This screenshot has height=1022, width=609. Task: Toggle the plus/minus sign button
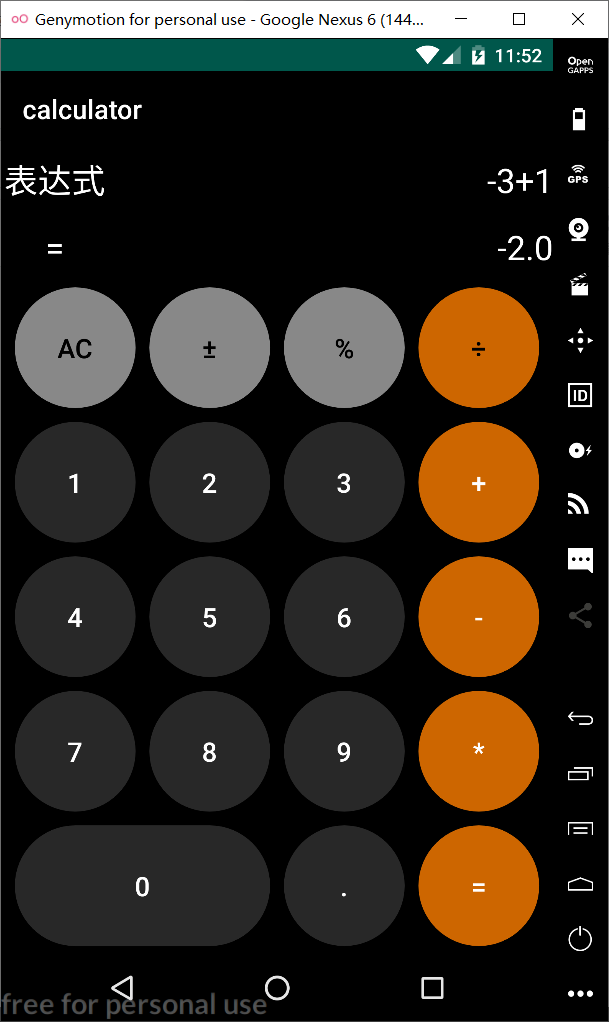point(209,348)
